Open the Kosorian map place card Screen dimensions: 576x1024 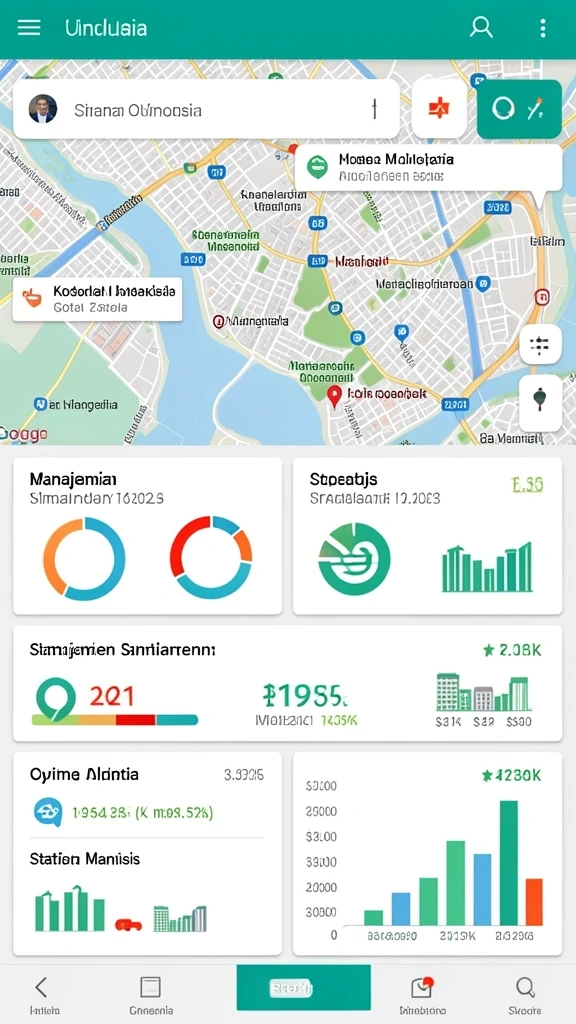point(97,299)
